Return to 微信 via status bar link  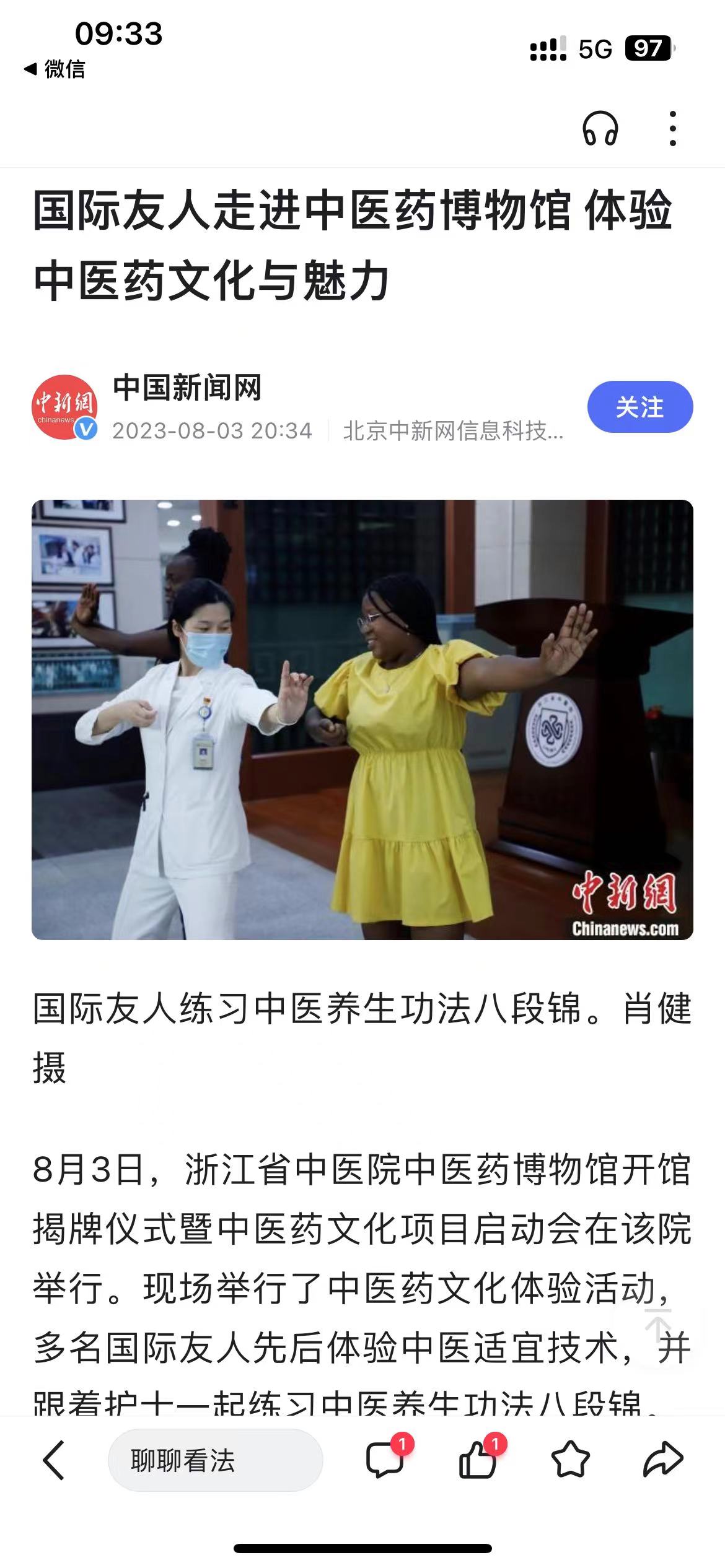click(55, 69)
